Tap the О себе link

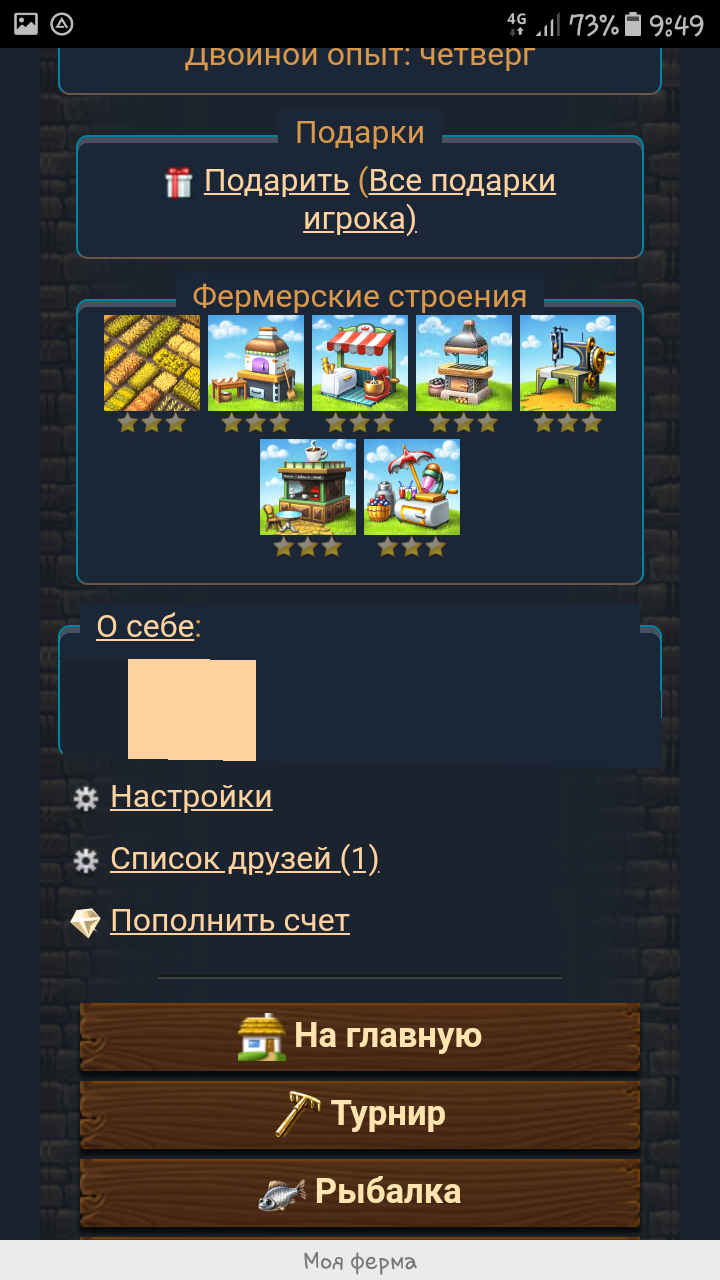[144, 627]
